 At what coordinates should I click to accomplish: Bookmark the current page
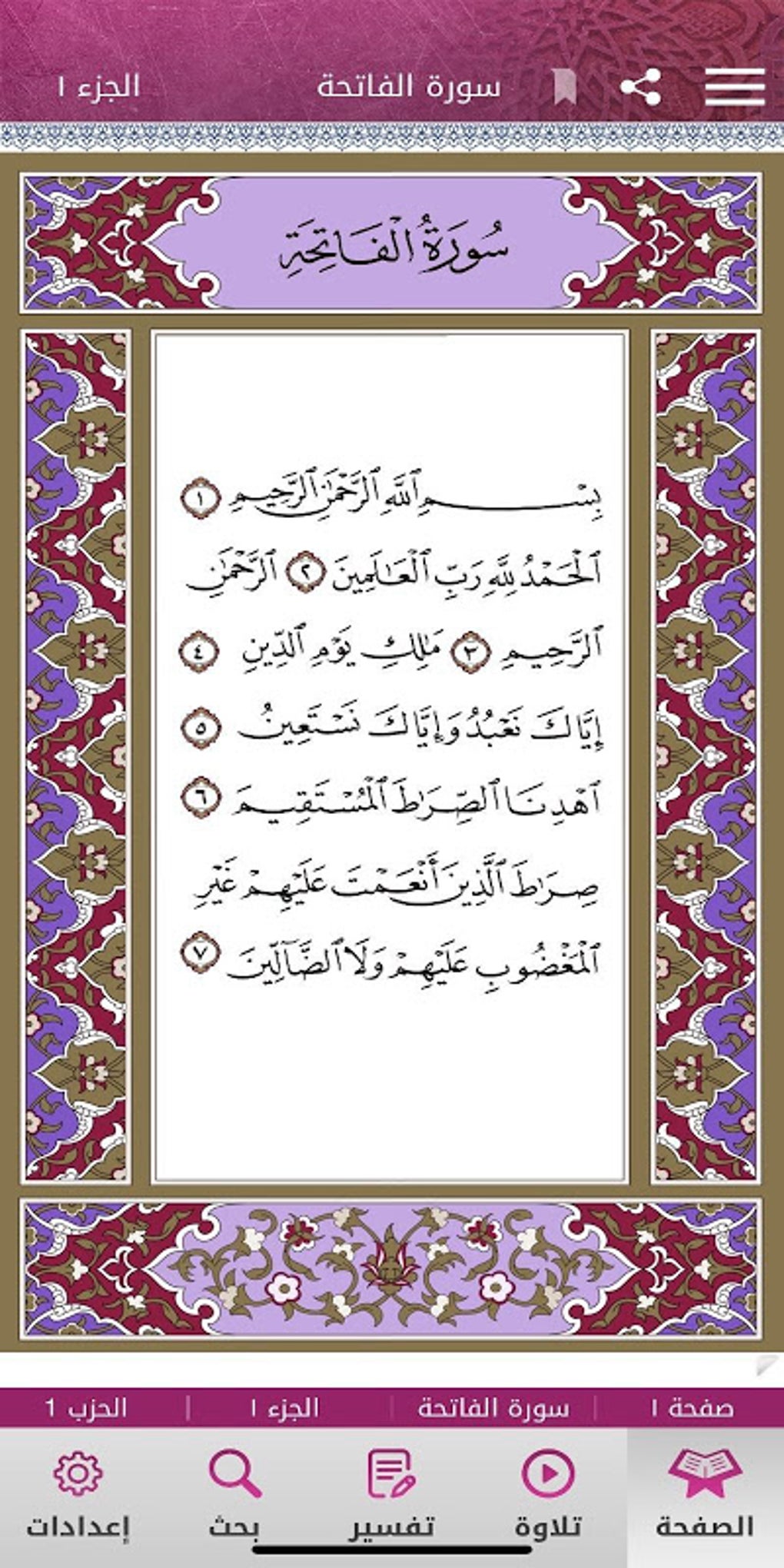[565, 87]
